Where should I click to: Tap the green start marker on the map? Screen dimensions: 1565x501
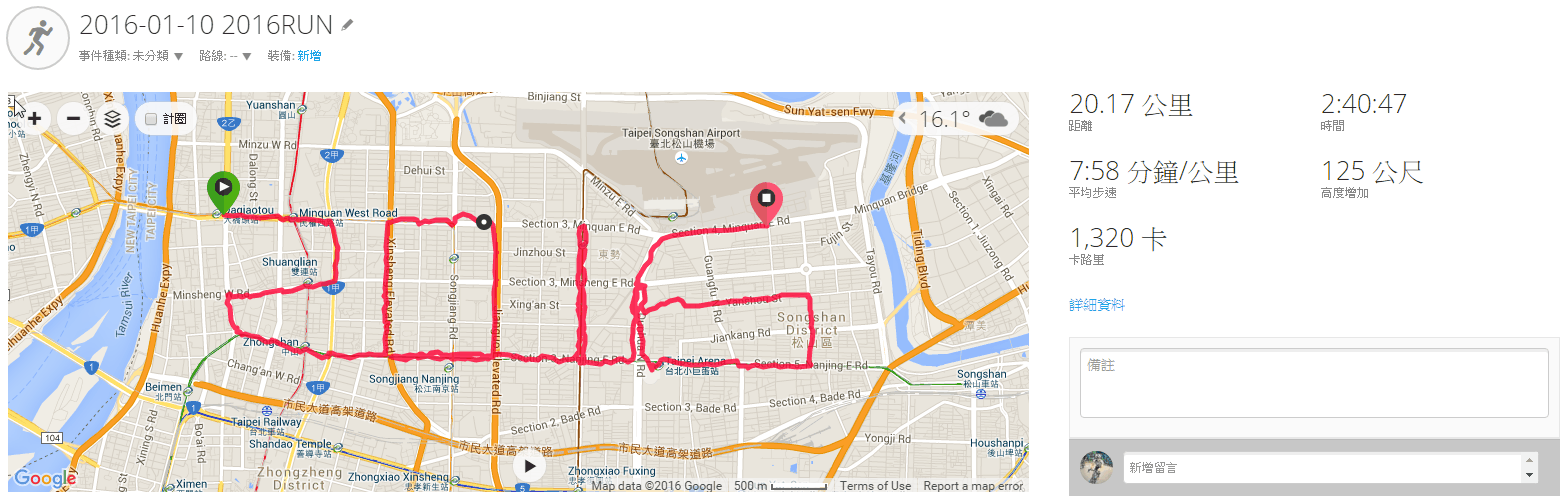pos(222,190)
